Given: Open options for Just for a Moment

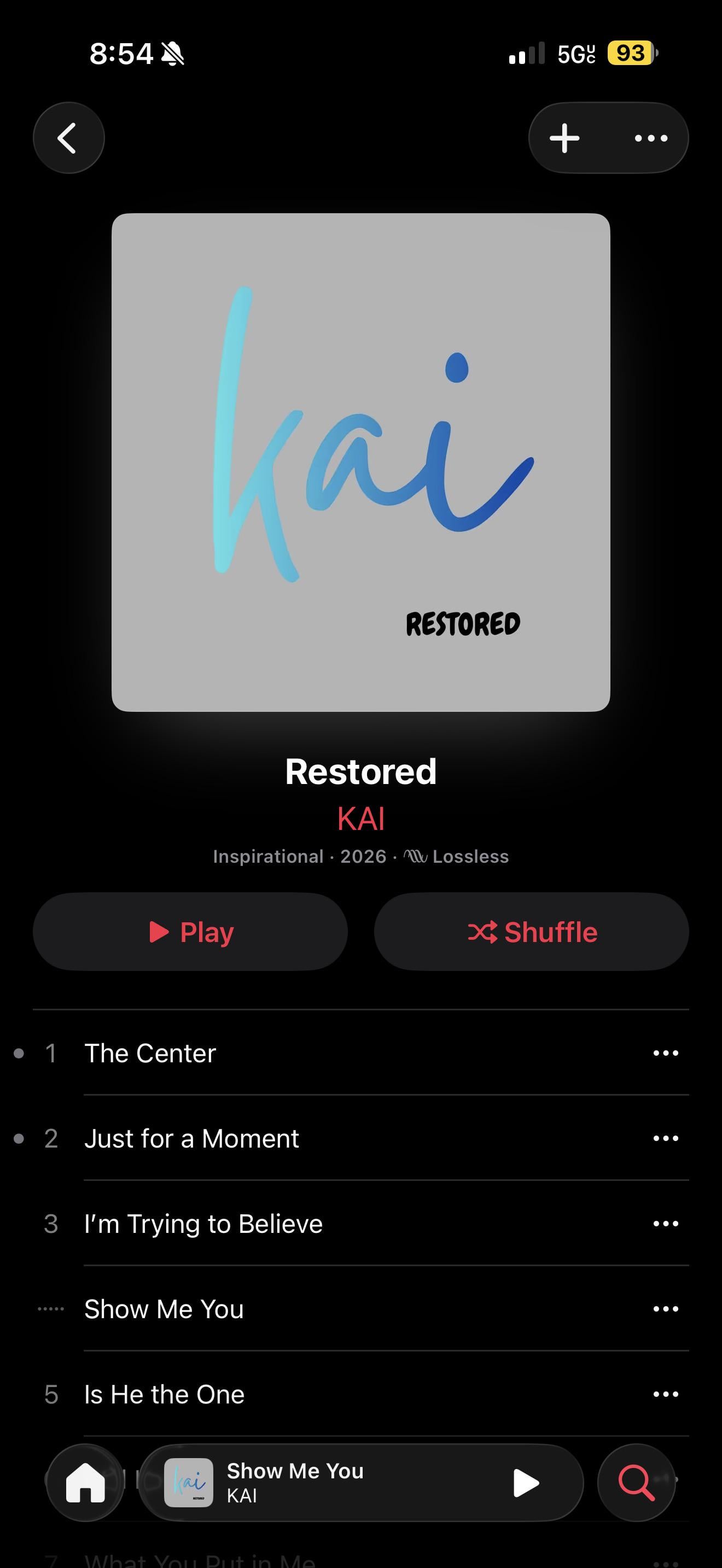Looking at the screenshot, I should tap(665, 1138).
